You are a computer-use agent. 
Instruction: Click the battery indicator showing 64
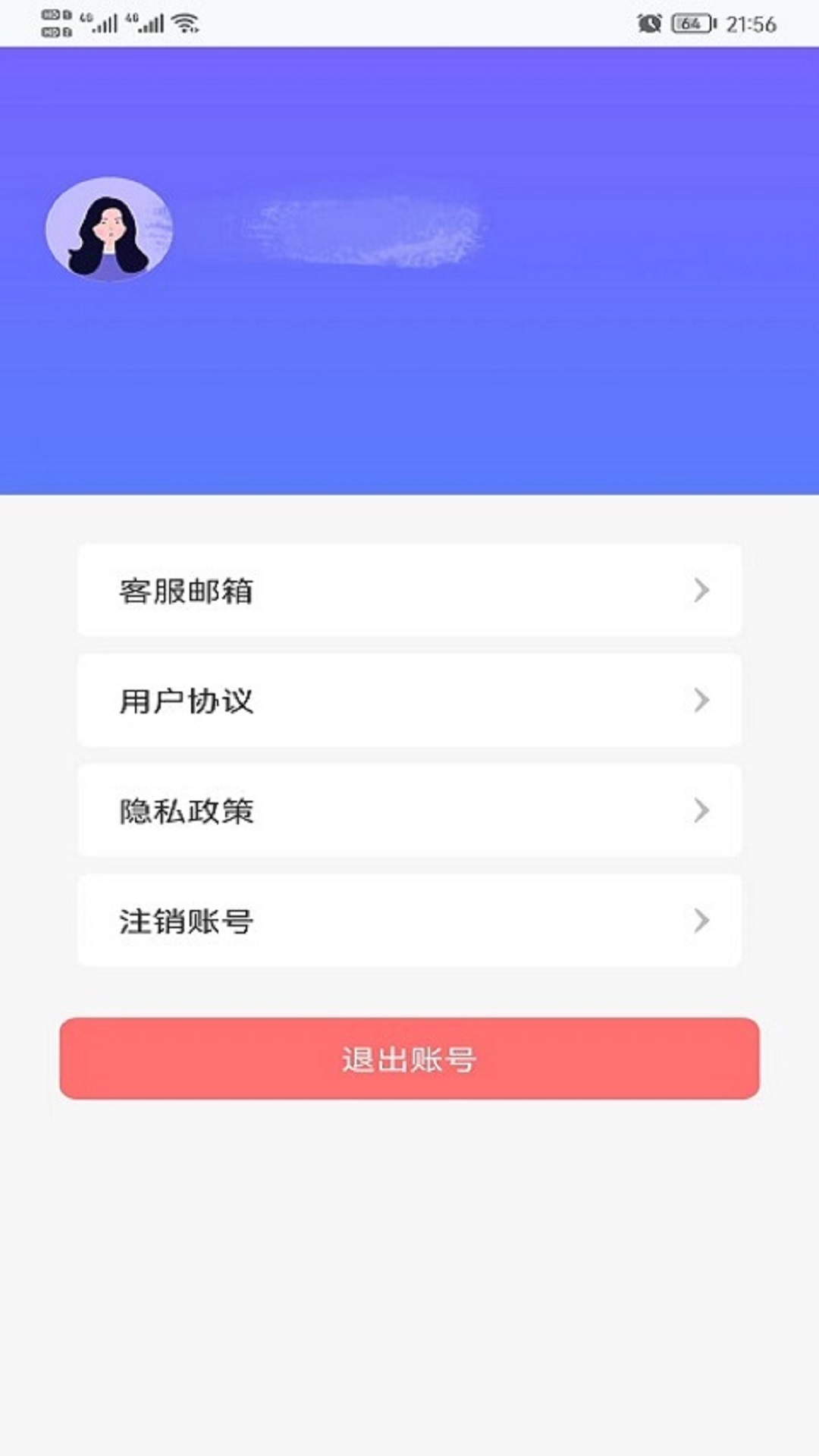(x=689, y=23)
